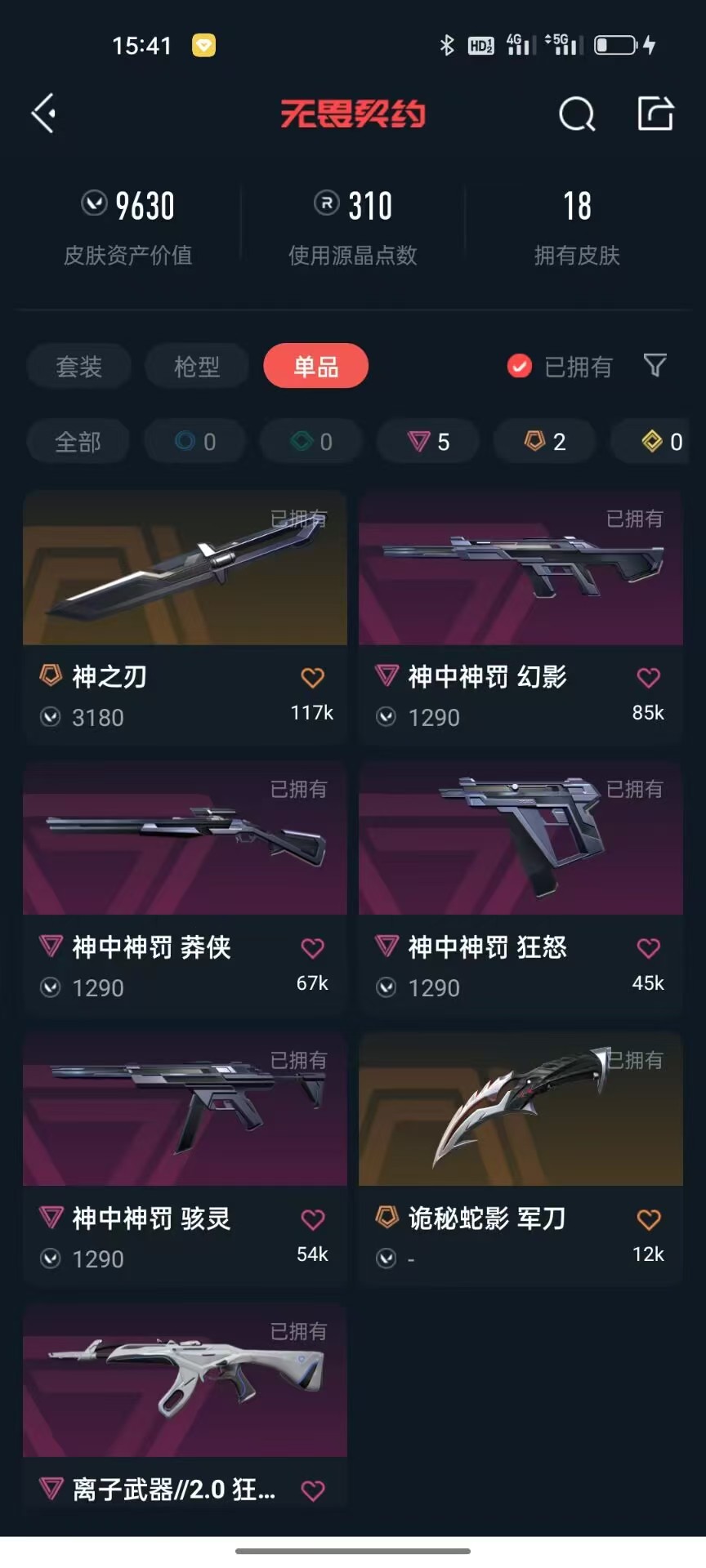Uncheck the 已拥有 filter checkbox
Screen dimensions: 706x1568
[520, 367]
